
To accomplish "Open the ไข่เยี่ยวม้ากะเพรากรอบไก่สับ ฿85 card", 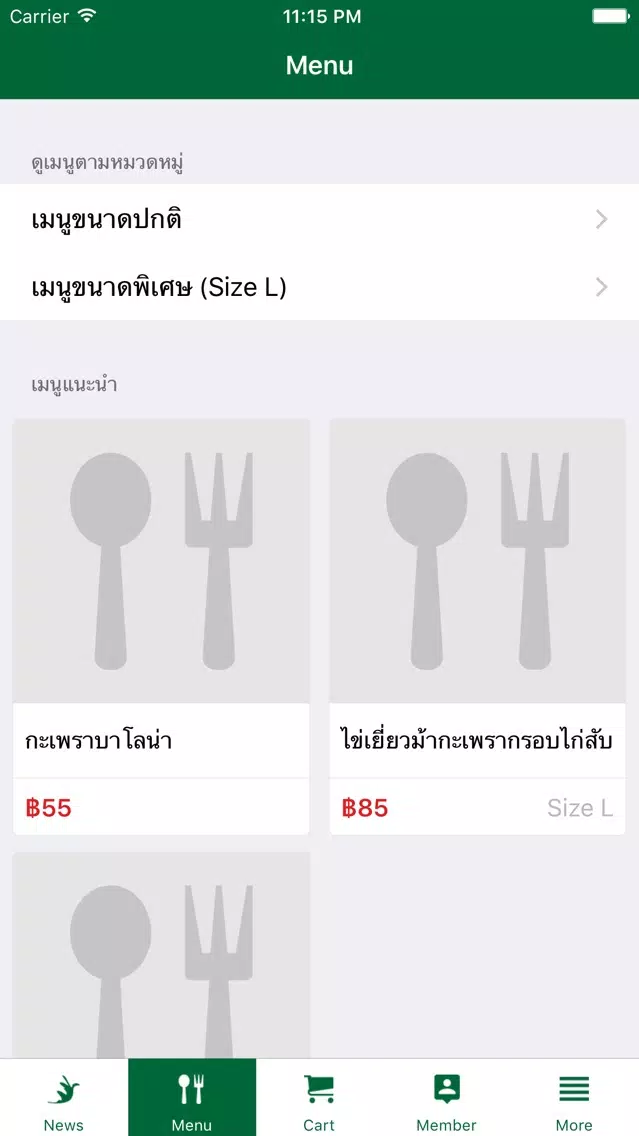I will tap(477, 627).
